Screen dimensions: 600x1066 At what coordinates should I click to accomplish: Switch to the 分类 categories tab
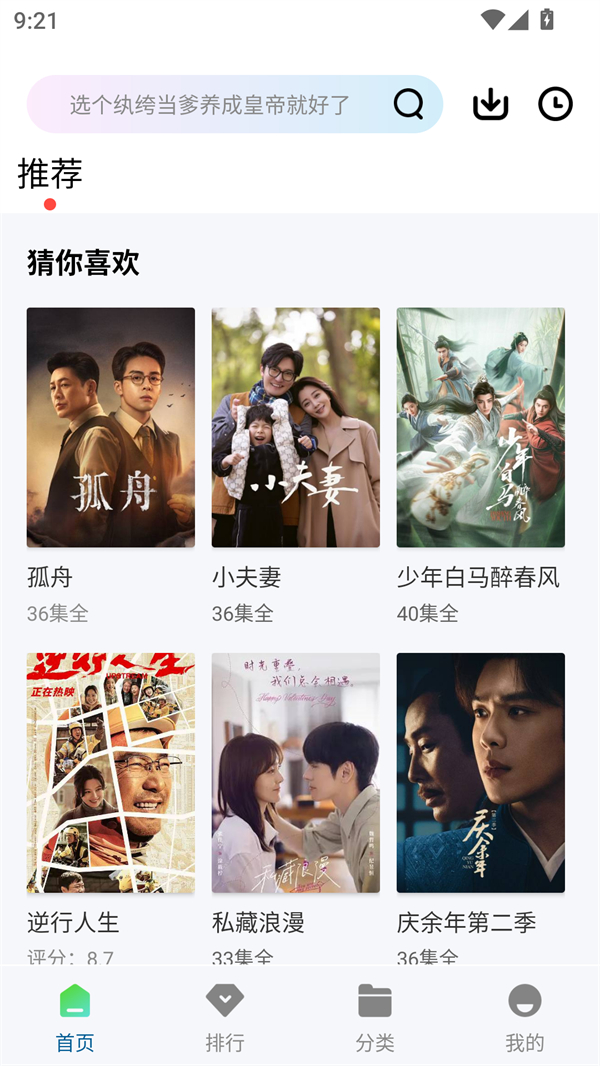[375, 1016]
